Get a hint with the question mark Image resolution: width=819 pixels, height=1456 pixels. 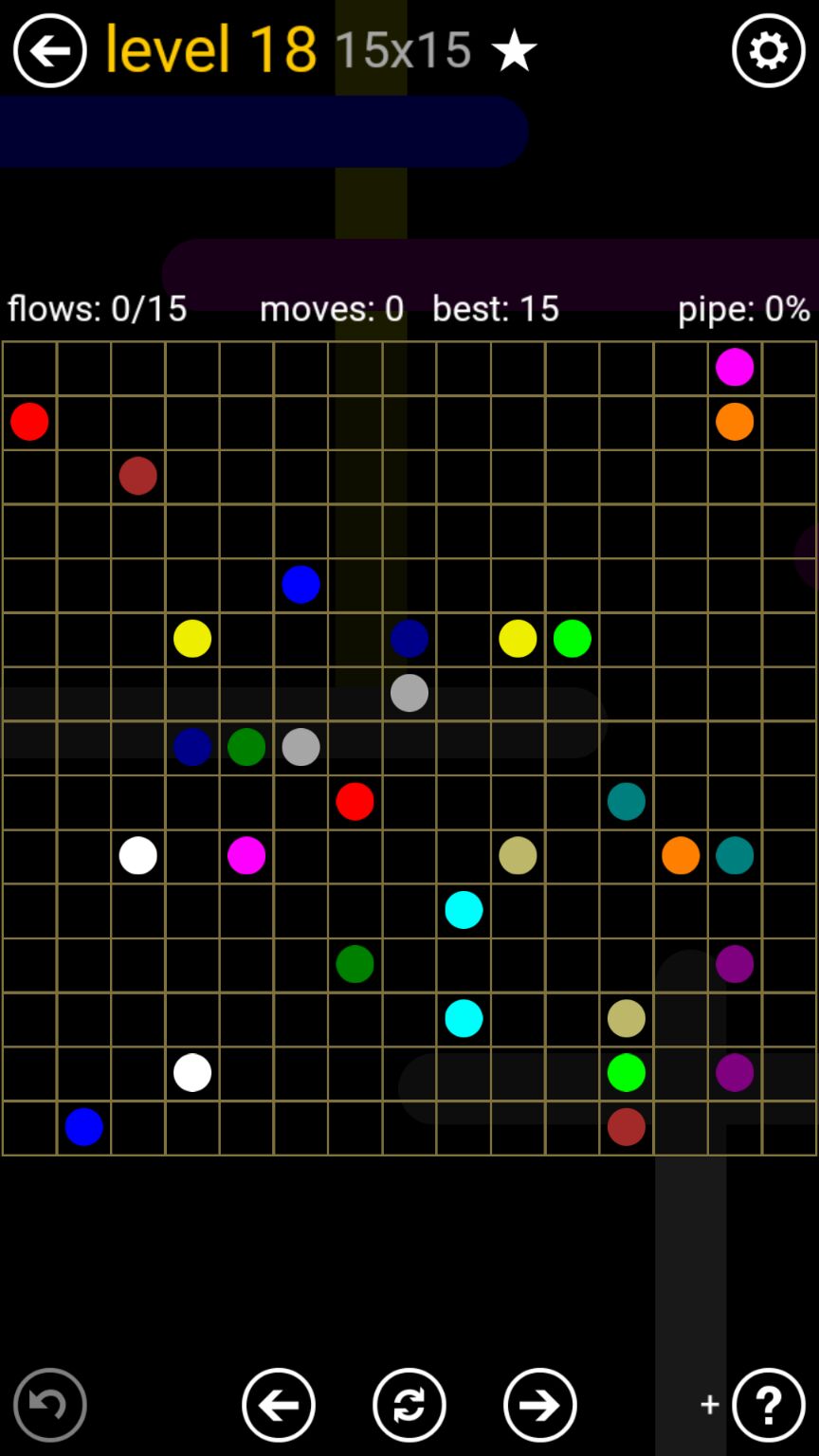768,1404
